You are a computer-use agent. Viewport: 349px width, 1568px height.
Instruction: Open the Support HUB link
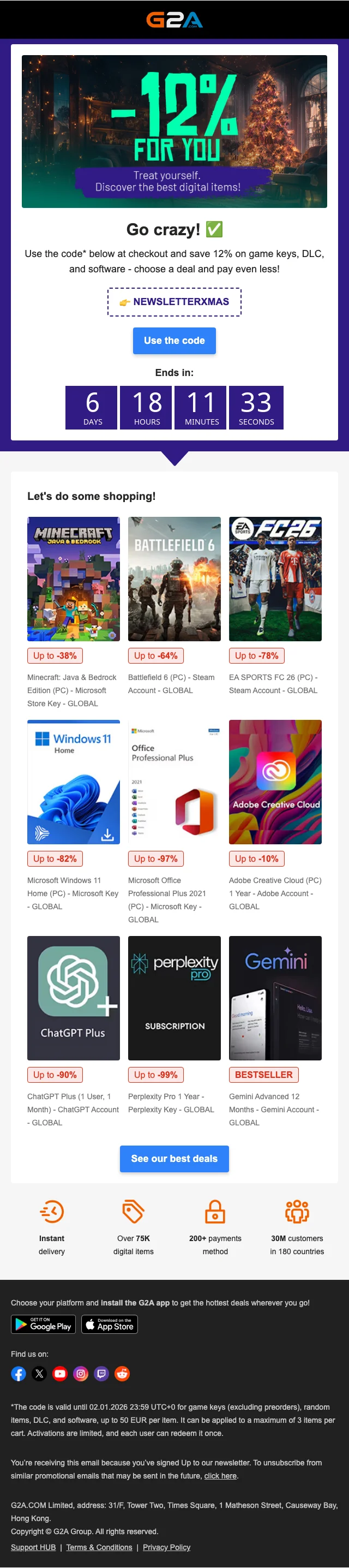click(33, 1547)
